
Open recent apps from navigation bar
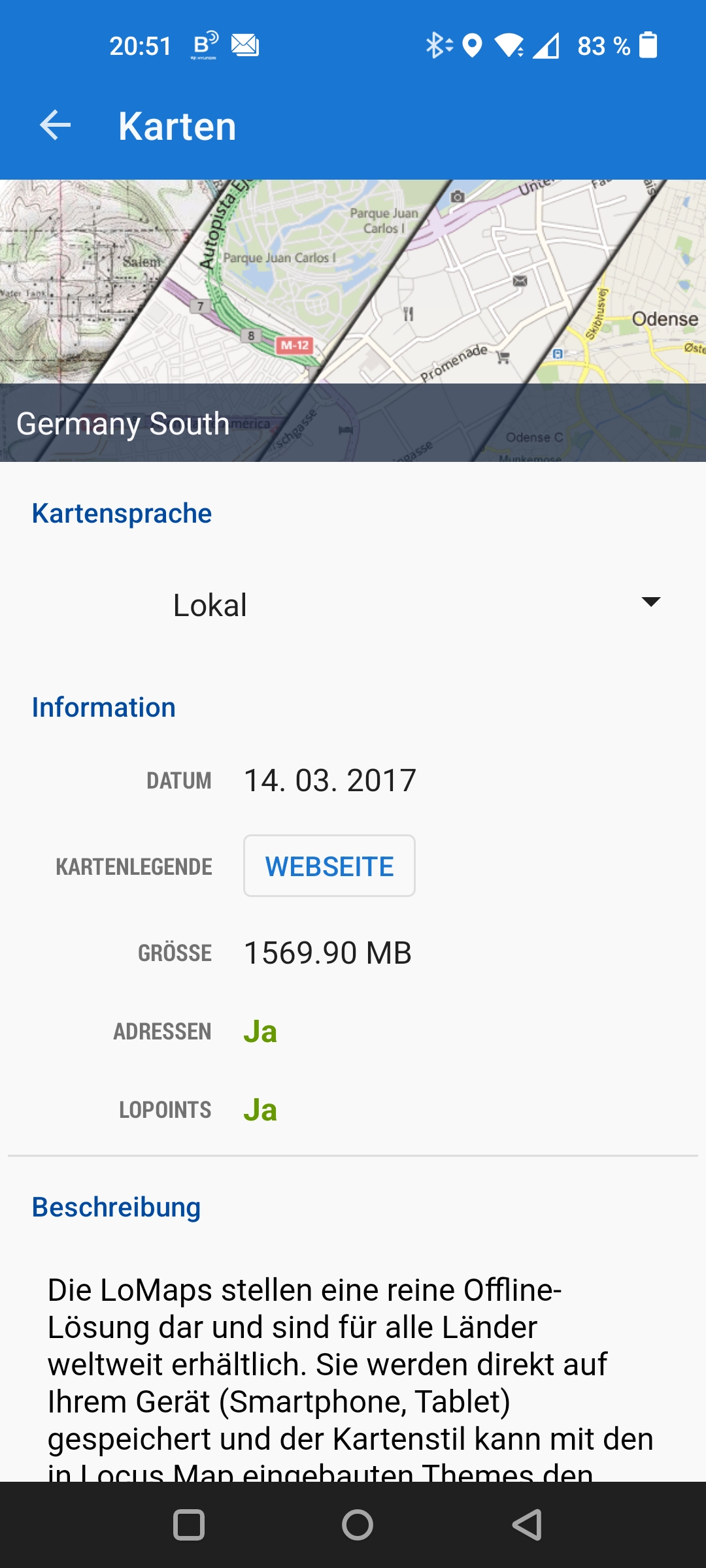tap(189, 1525)
